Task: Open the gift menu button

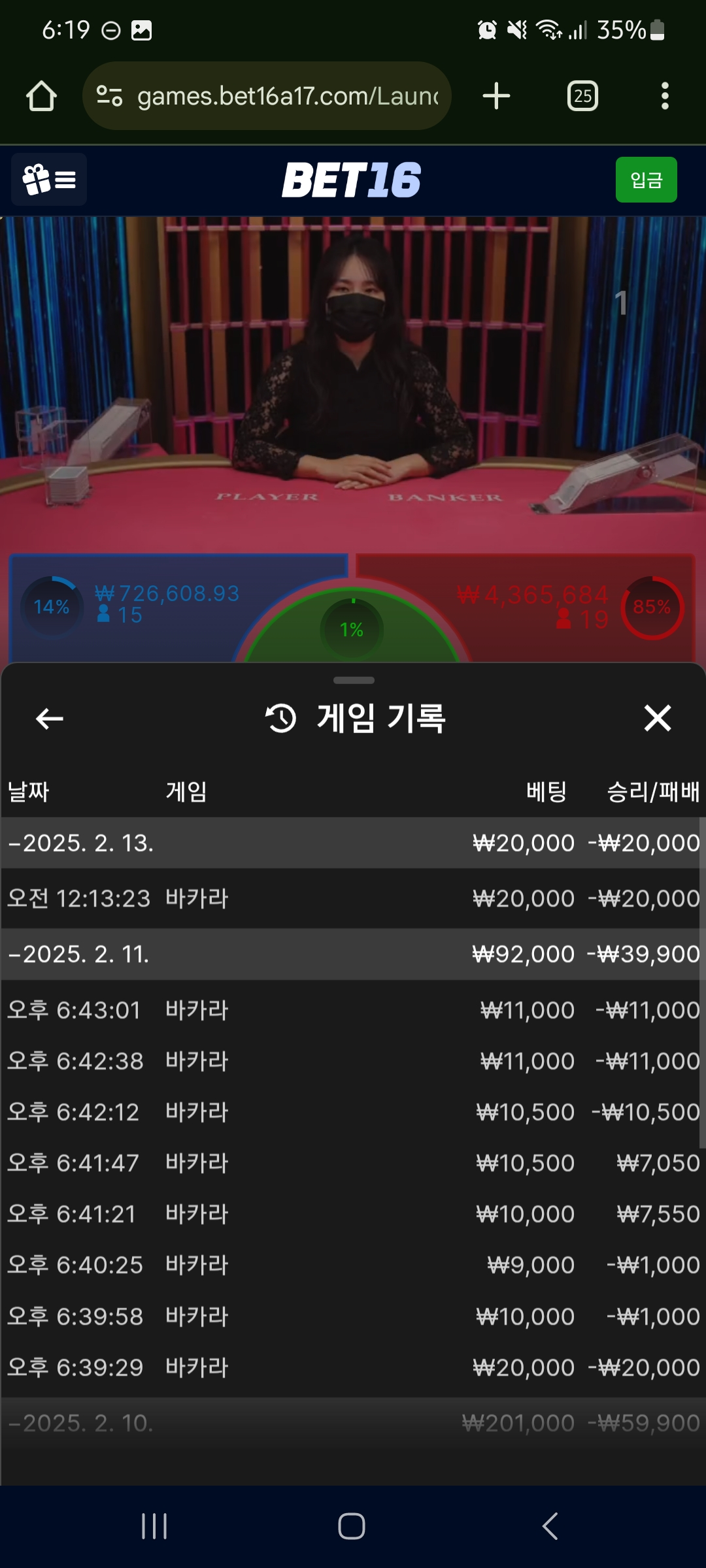Action: pos(49,180)
